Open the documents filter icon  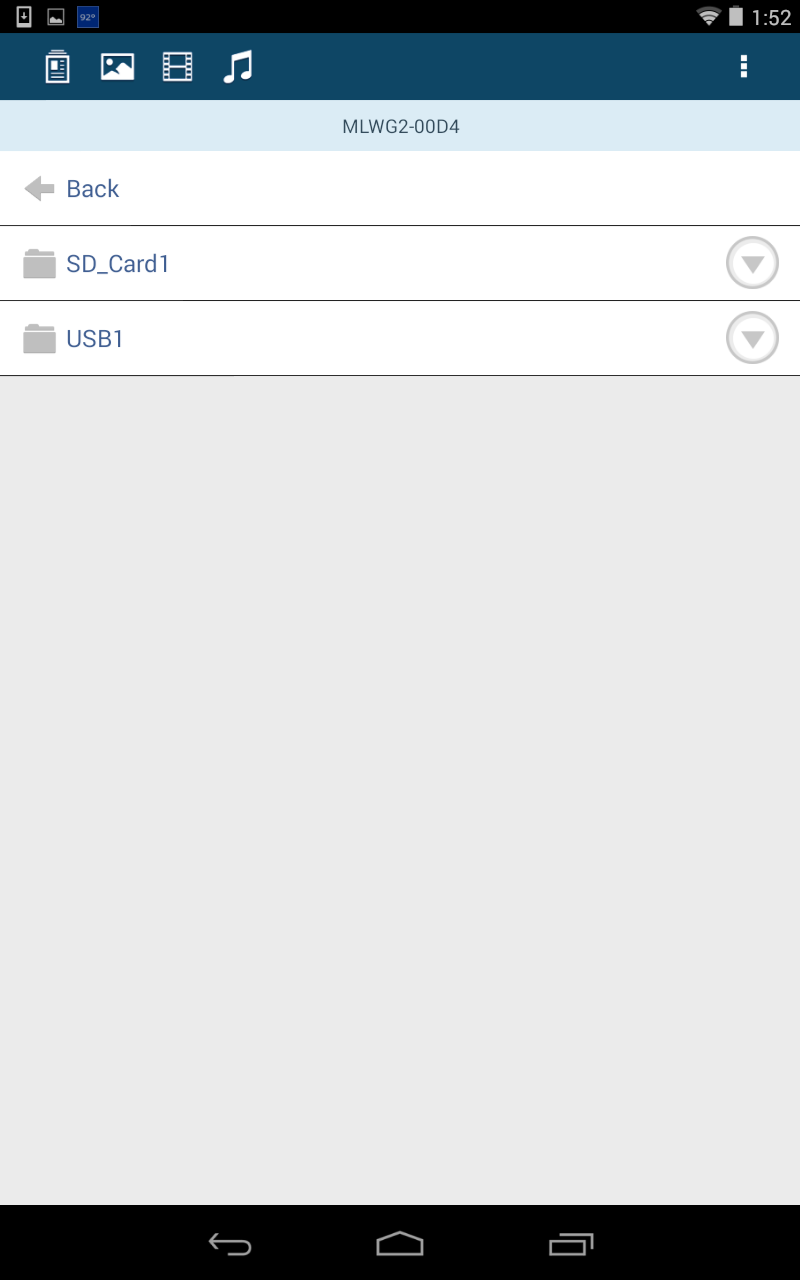click(58, 67)
